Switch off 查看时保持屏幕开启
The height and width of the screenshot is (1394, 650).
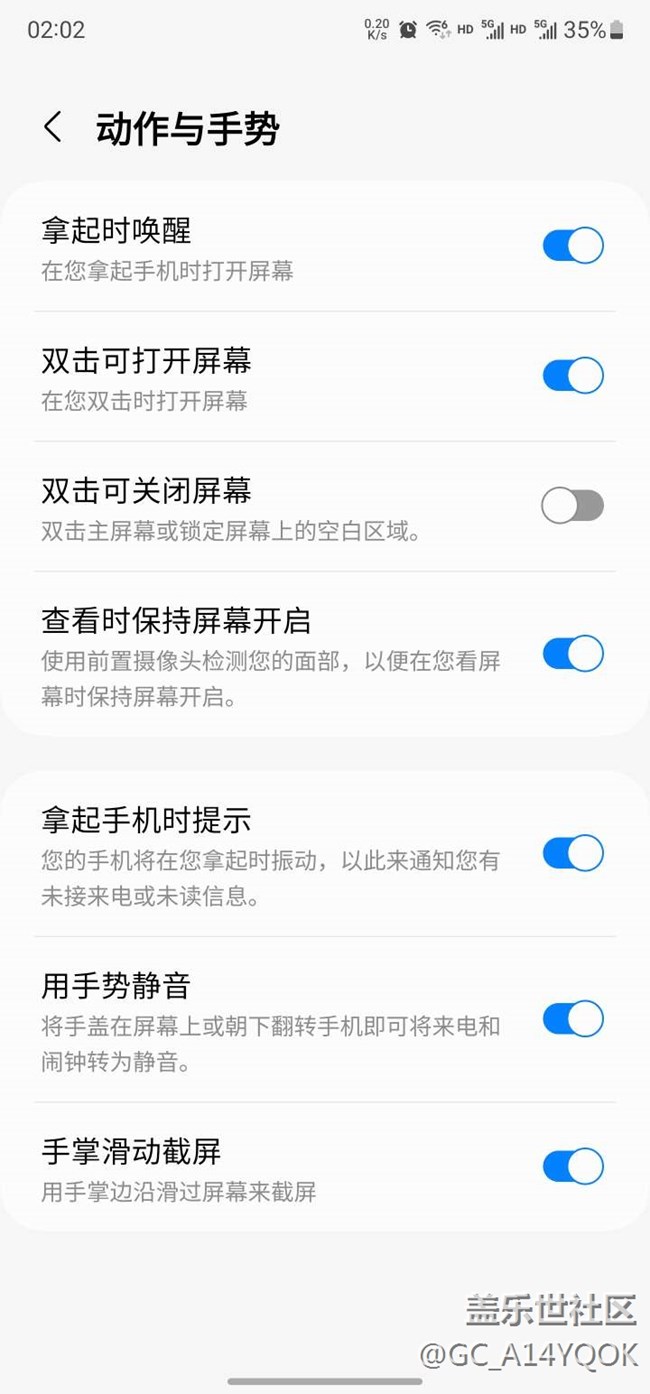coord(573,654)
